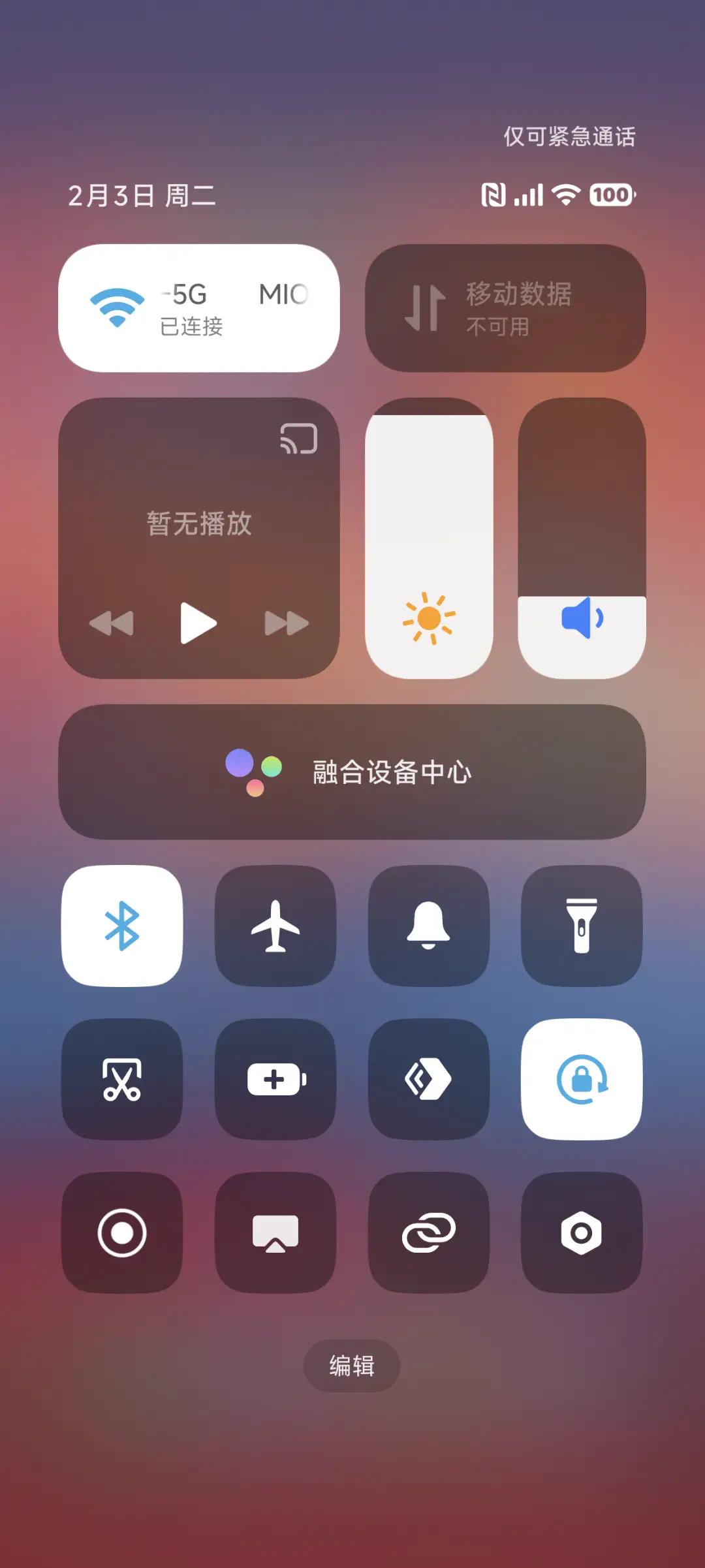Enable airplane mode
Viewport: 705px width, 1568px height.
(x=275, y=927)
